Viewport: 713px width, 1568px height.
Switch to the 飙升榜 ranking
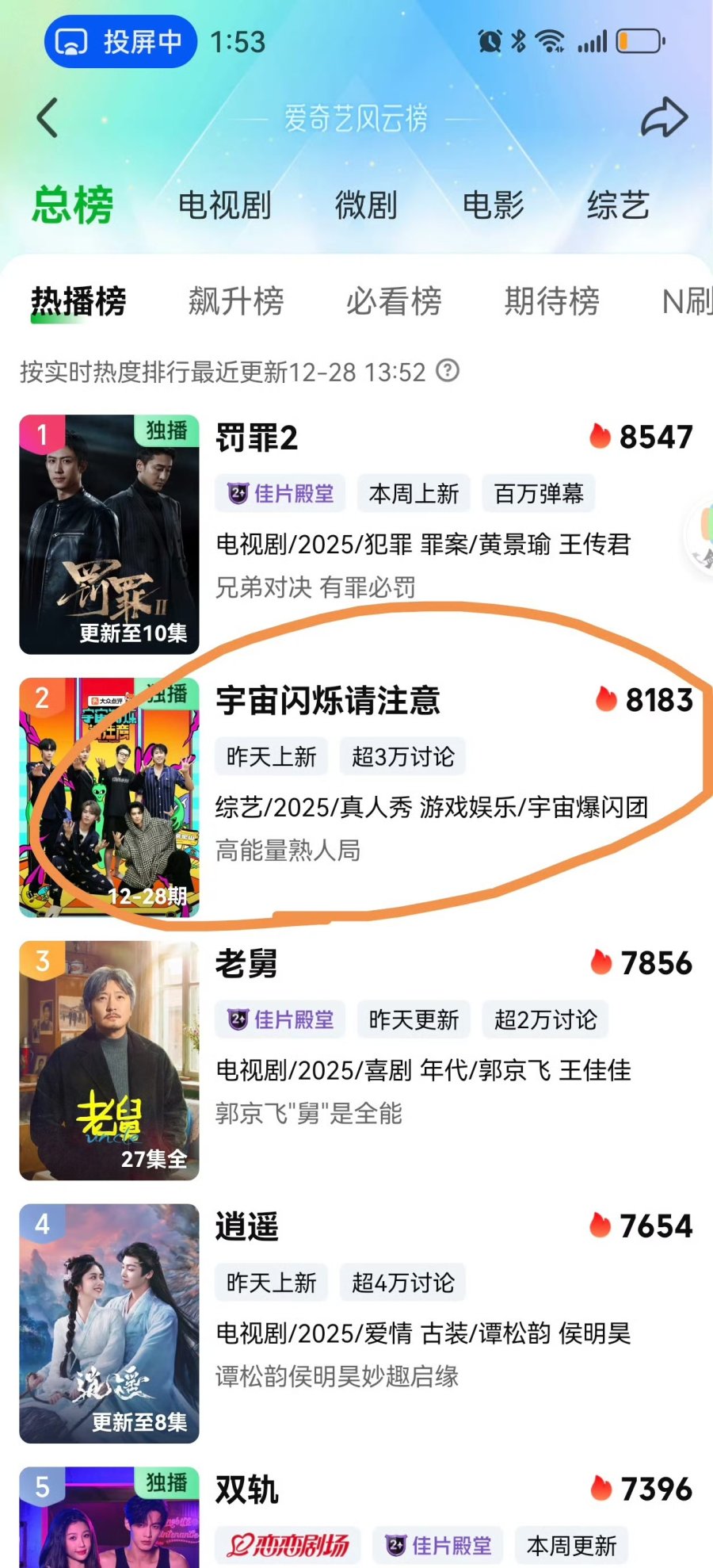(x=236, y=301)
